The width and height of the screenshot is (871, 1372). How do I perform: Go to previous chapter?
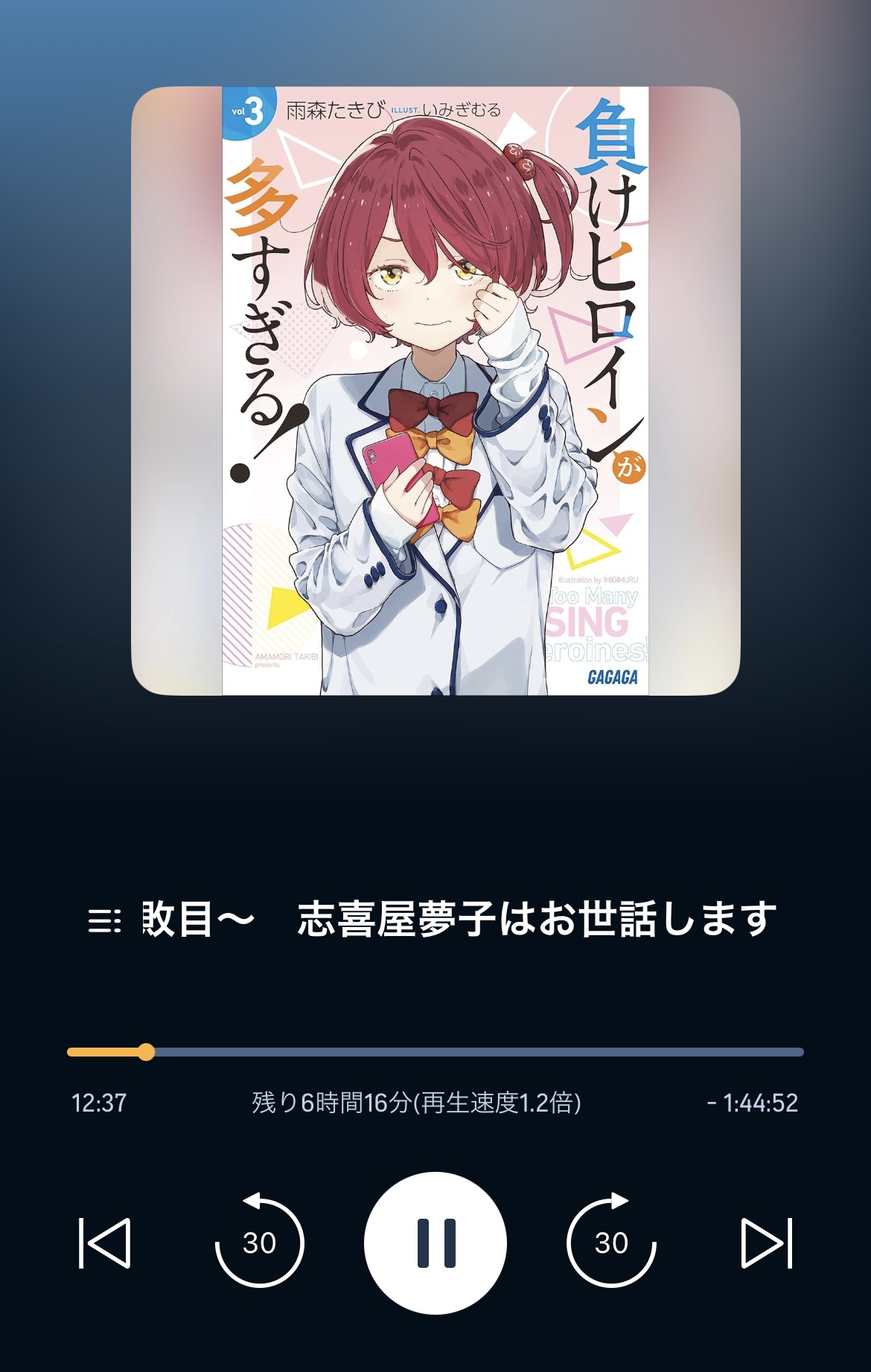(104, 1243)
